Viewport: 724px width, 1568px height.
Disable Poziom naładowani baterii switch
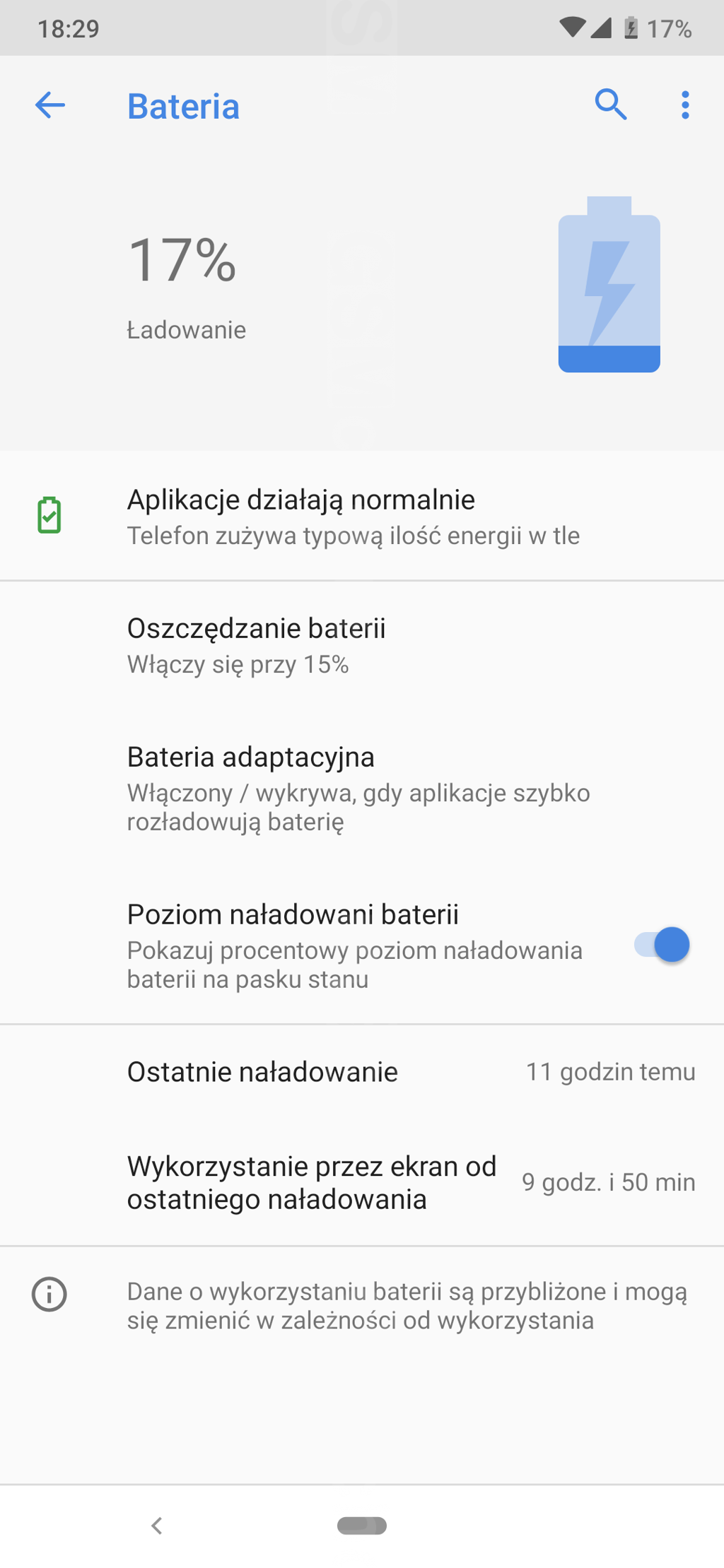click(662, 945)
